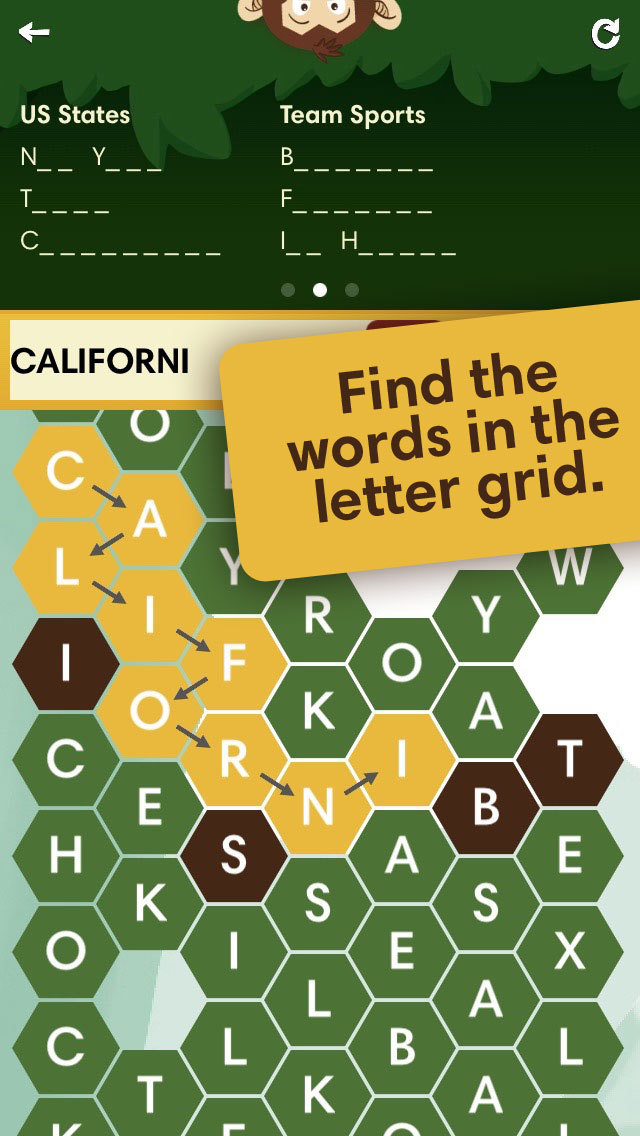
Task: Select the brown S hexagon tile
Action: (234, 856)
